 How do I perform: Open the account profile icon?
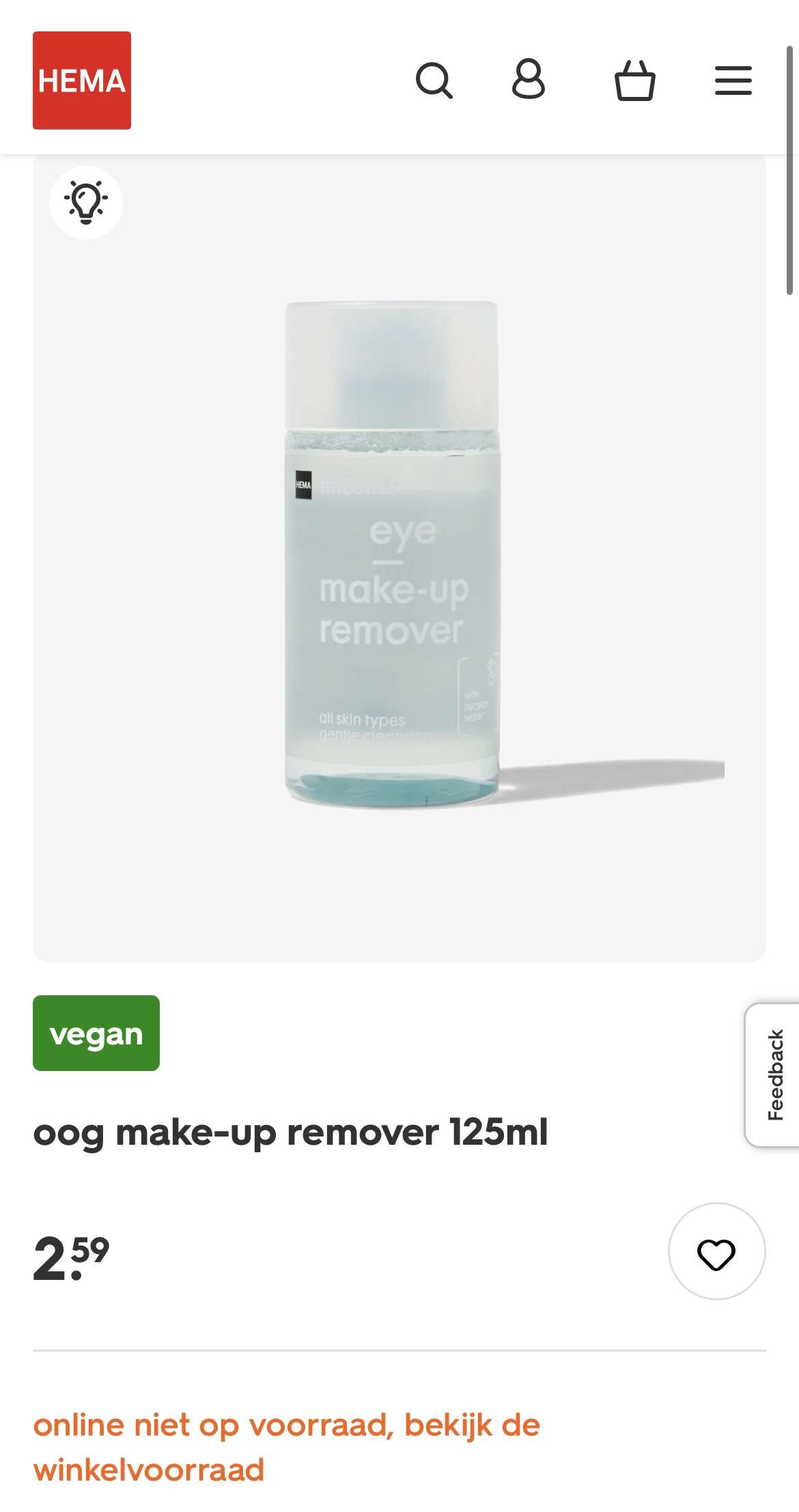click(x=529, y=79)
